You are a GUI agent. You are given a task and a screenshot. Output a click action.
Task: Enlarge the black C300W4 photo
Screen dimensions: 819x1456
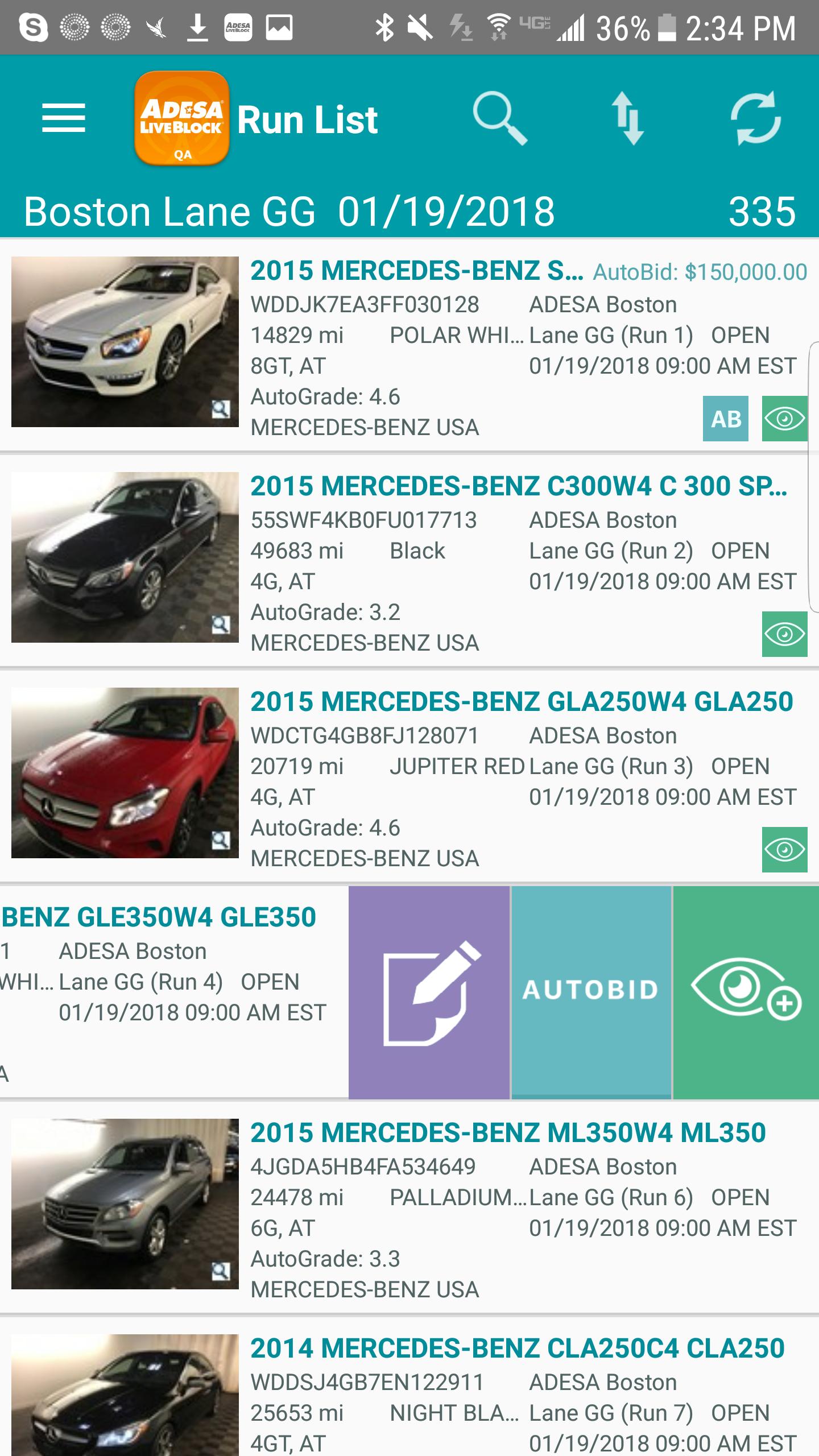[x=125, y=557]
